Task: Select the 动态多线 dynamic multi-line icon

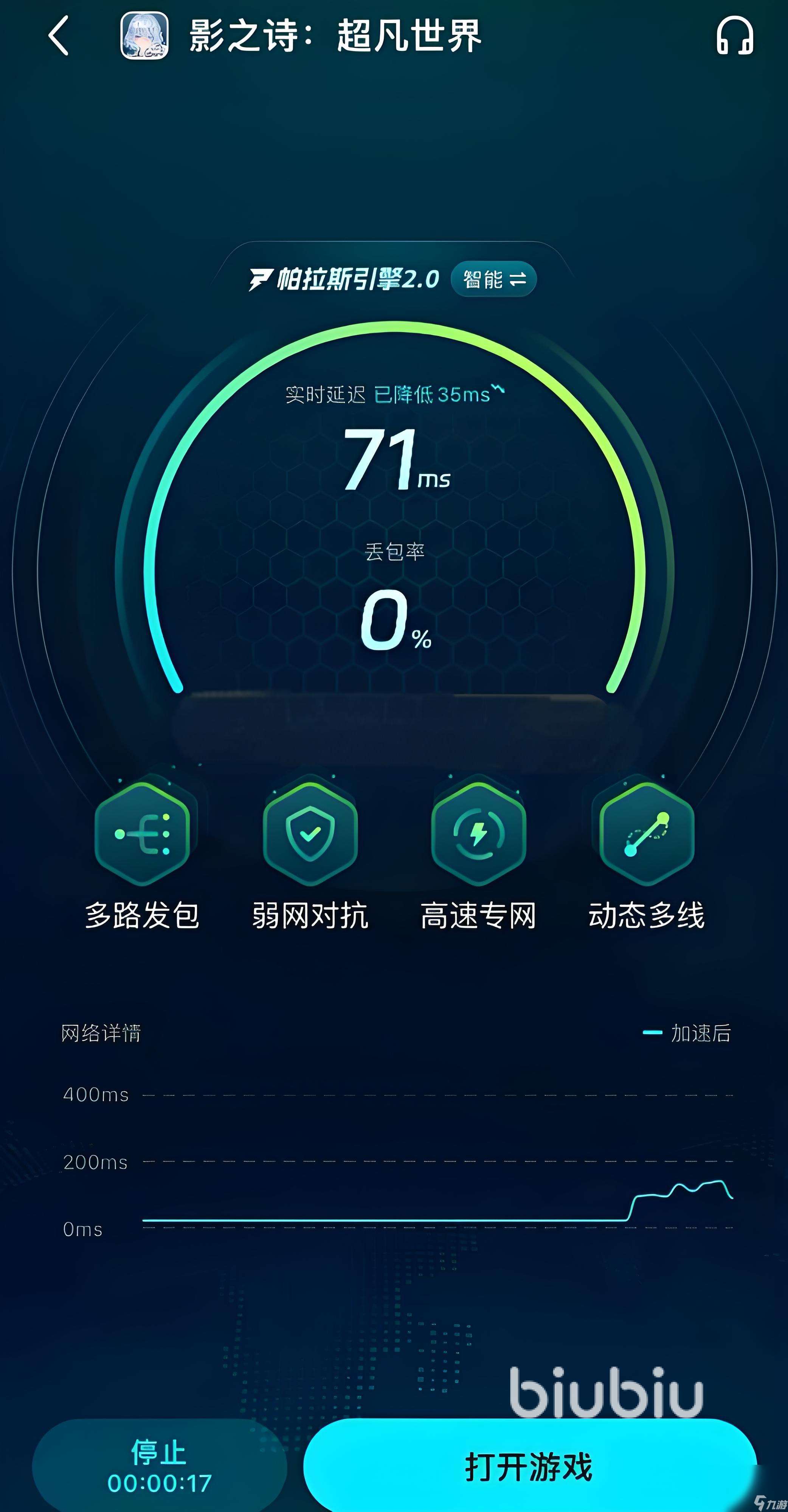Action: click(x=644, y=833)
